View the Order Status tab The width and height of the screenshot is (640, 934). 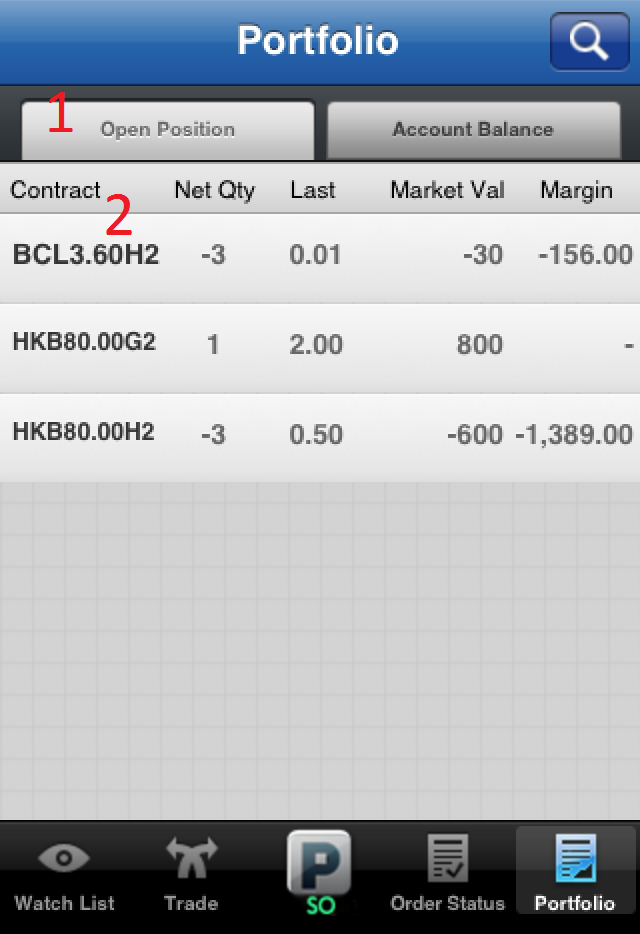(x=447, y=877)
